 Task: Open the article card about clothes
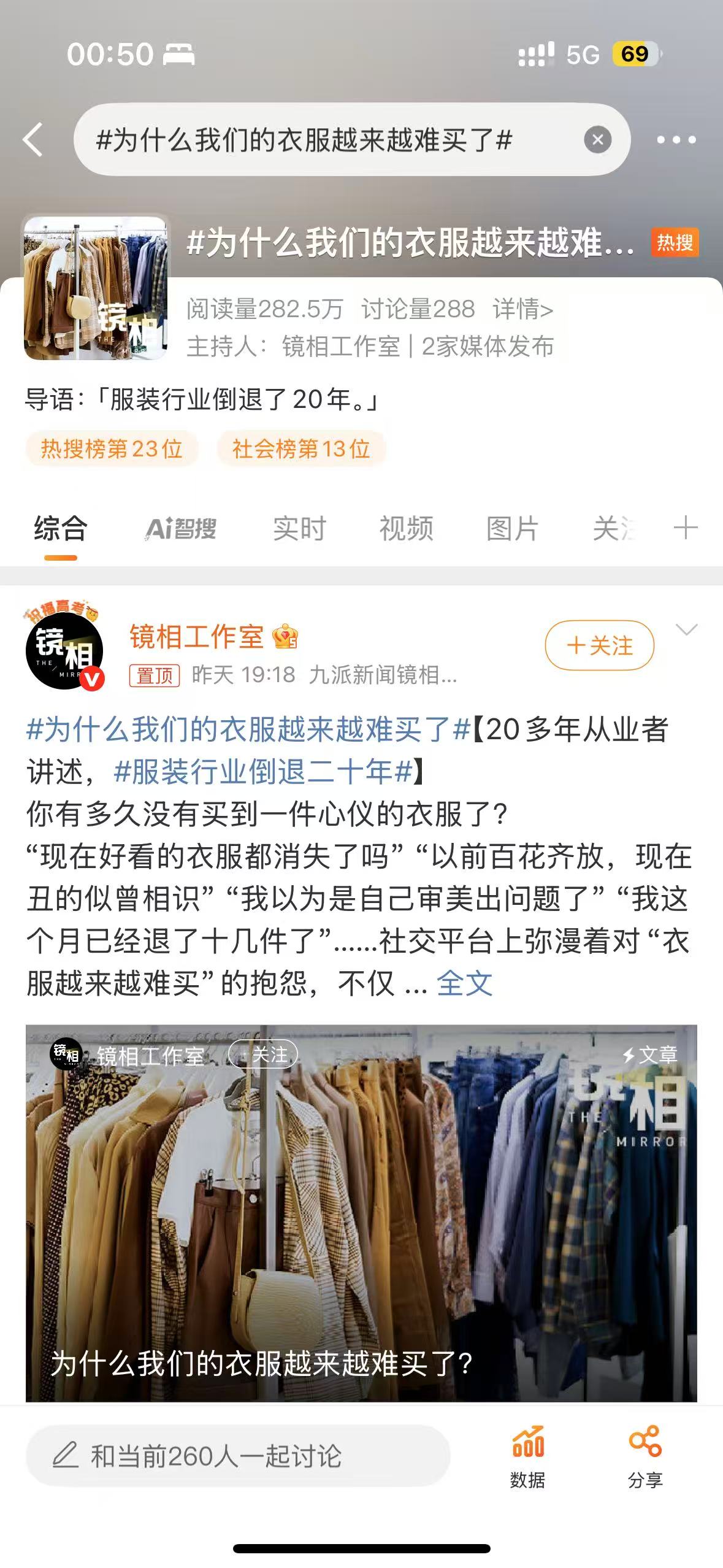pyautogui.click(x=361, y=1212)
